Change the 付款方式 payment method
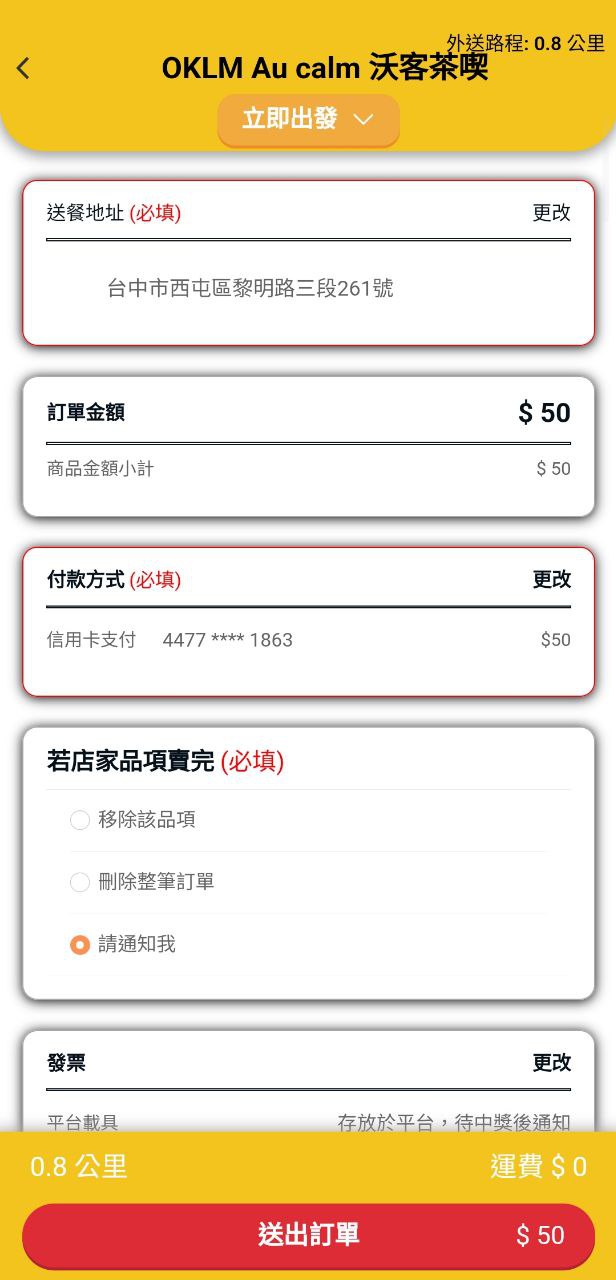616x1280 pixels. (x=551, y=579)
